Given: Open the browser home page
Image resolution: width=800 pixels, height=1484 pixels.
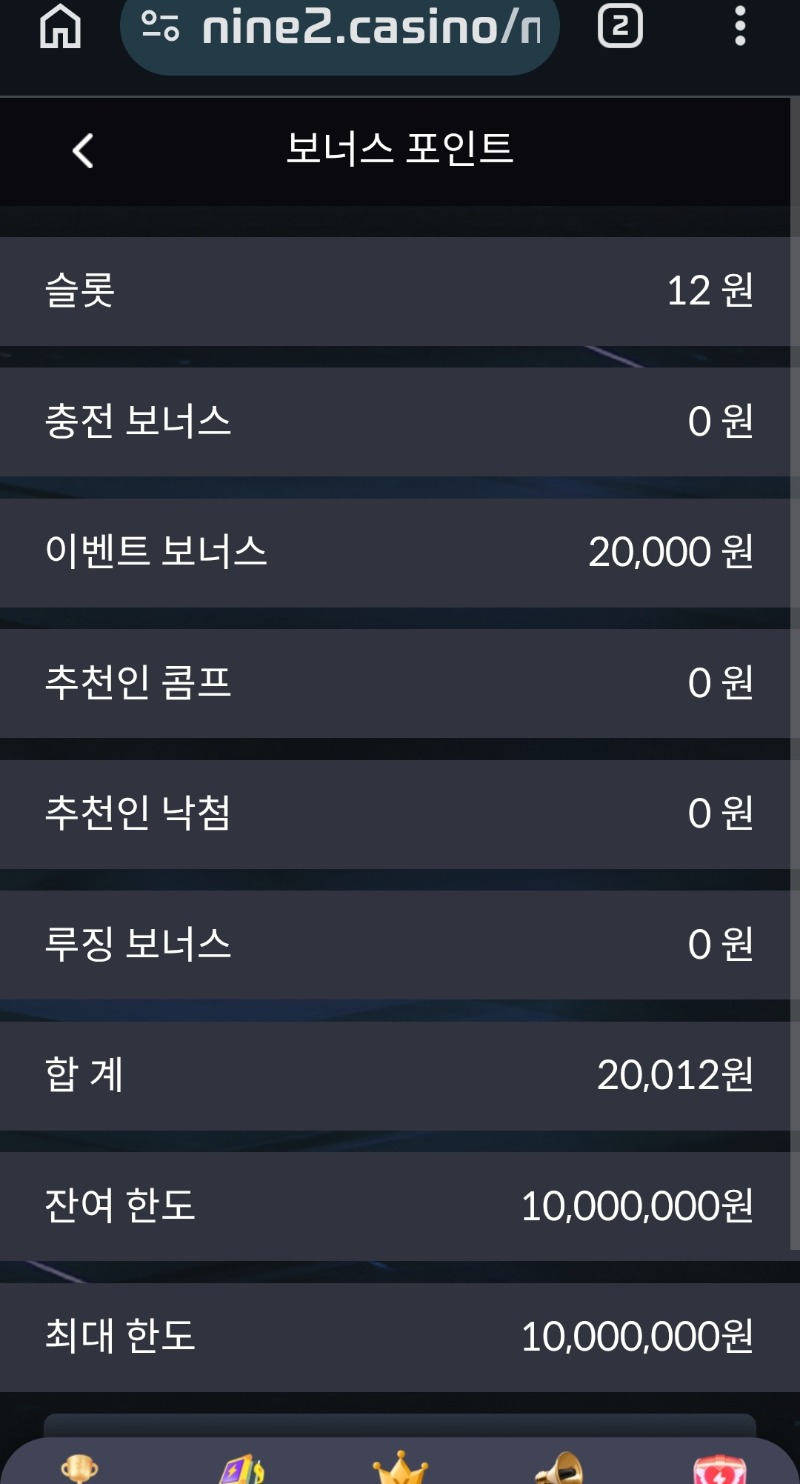Looking at the screenshot, I should [x=60, y=27].
